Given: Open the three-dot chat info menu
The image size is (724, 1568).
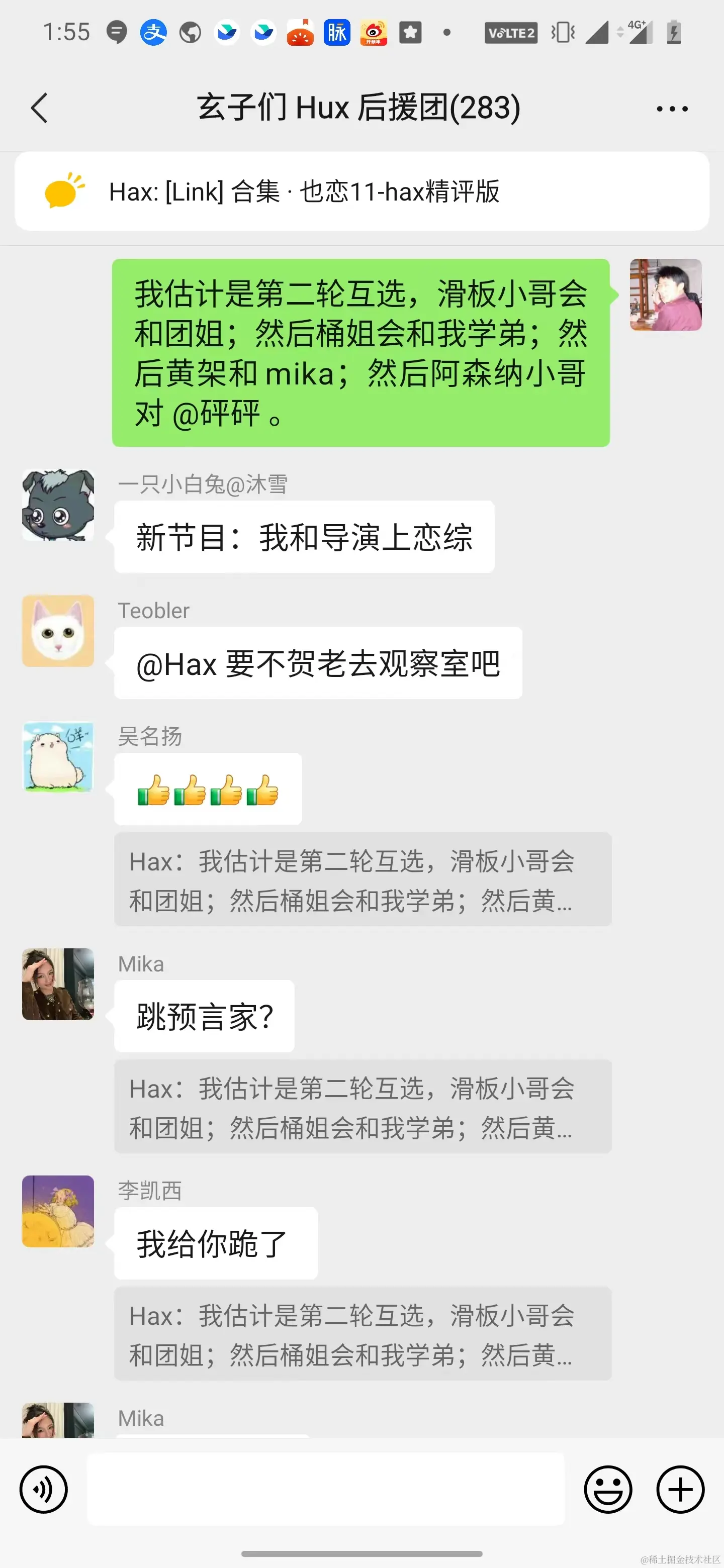Looking at the screenshot, I should (672, 109).
